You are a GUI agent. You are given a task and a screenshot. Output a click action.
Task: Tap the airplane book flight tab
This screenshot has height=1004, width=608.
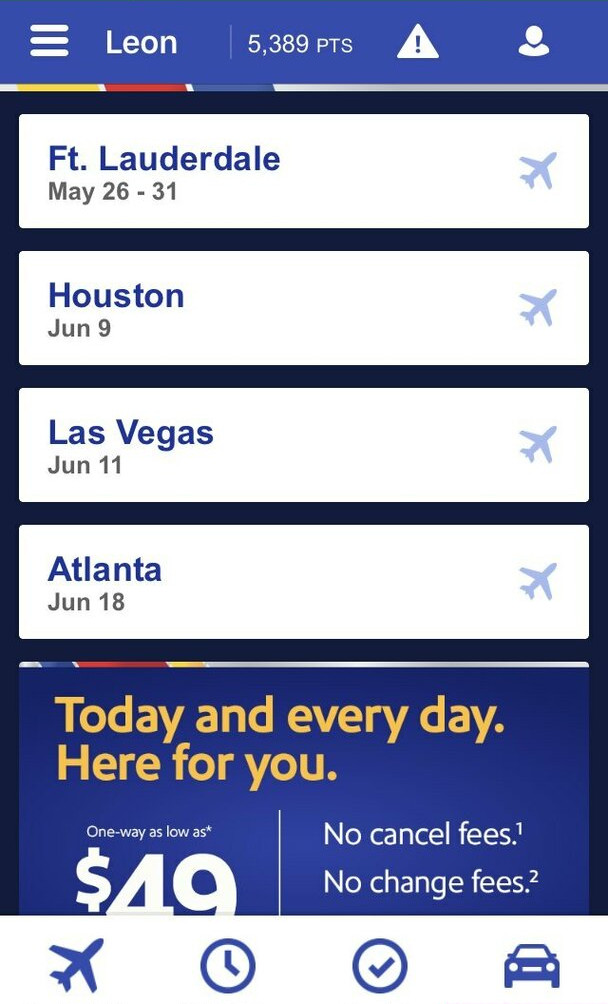tap(76, 965)
